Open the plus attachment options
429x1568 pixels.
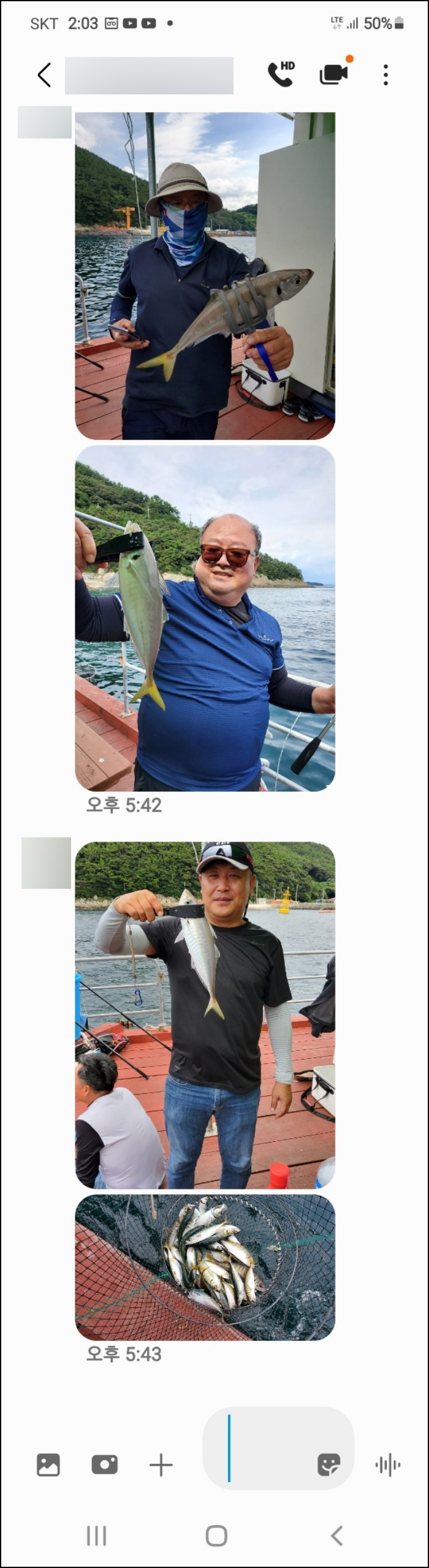pos(161,1466)
